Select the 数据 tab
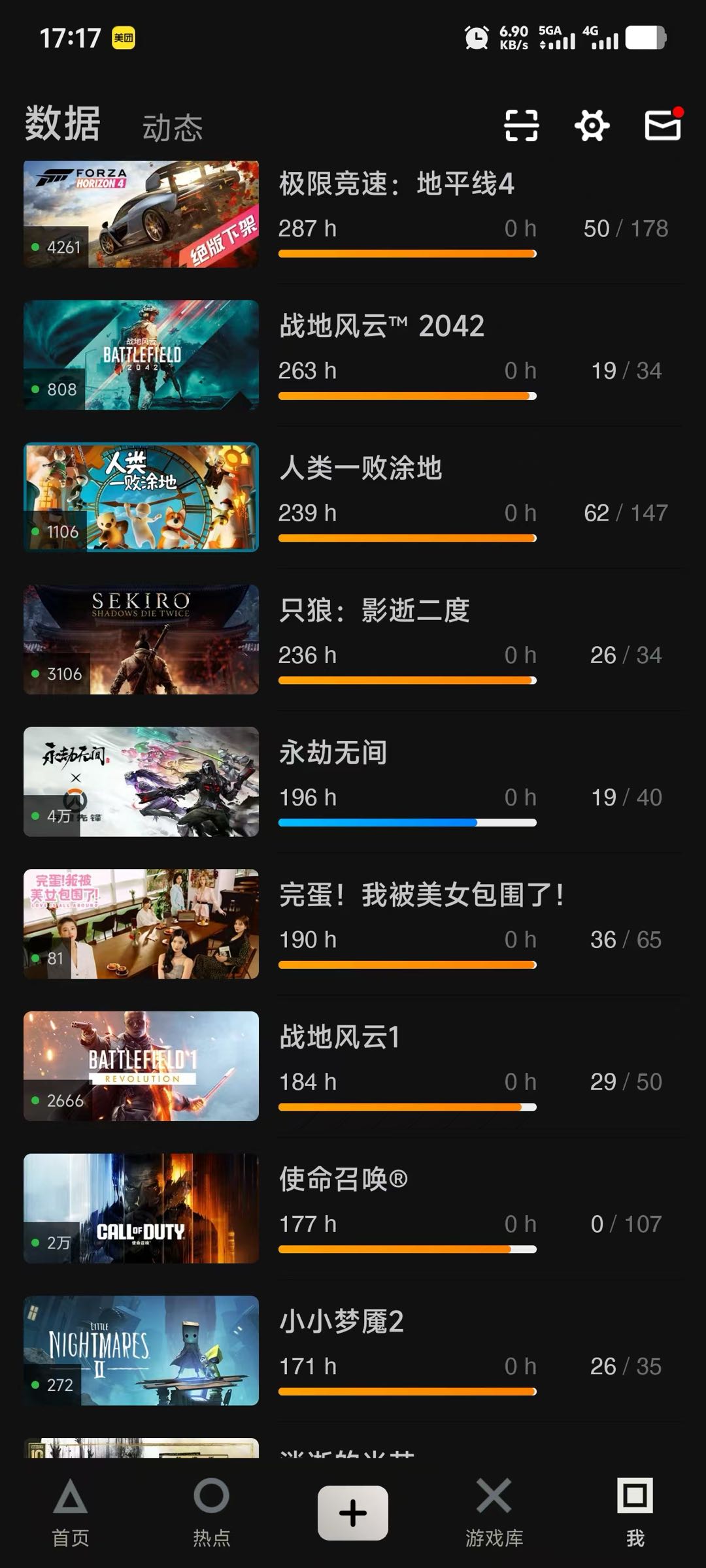Viewport: 706px width, 1568px height. tap(63, 124)
